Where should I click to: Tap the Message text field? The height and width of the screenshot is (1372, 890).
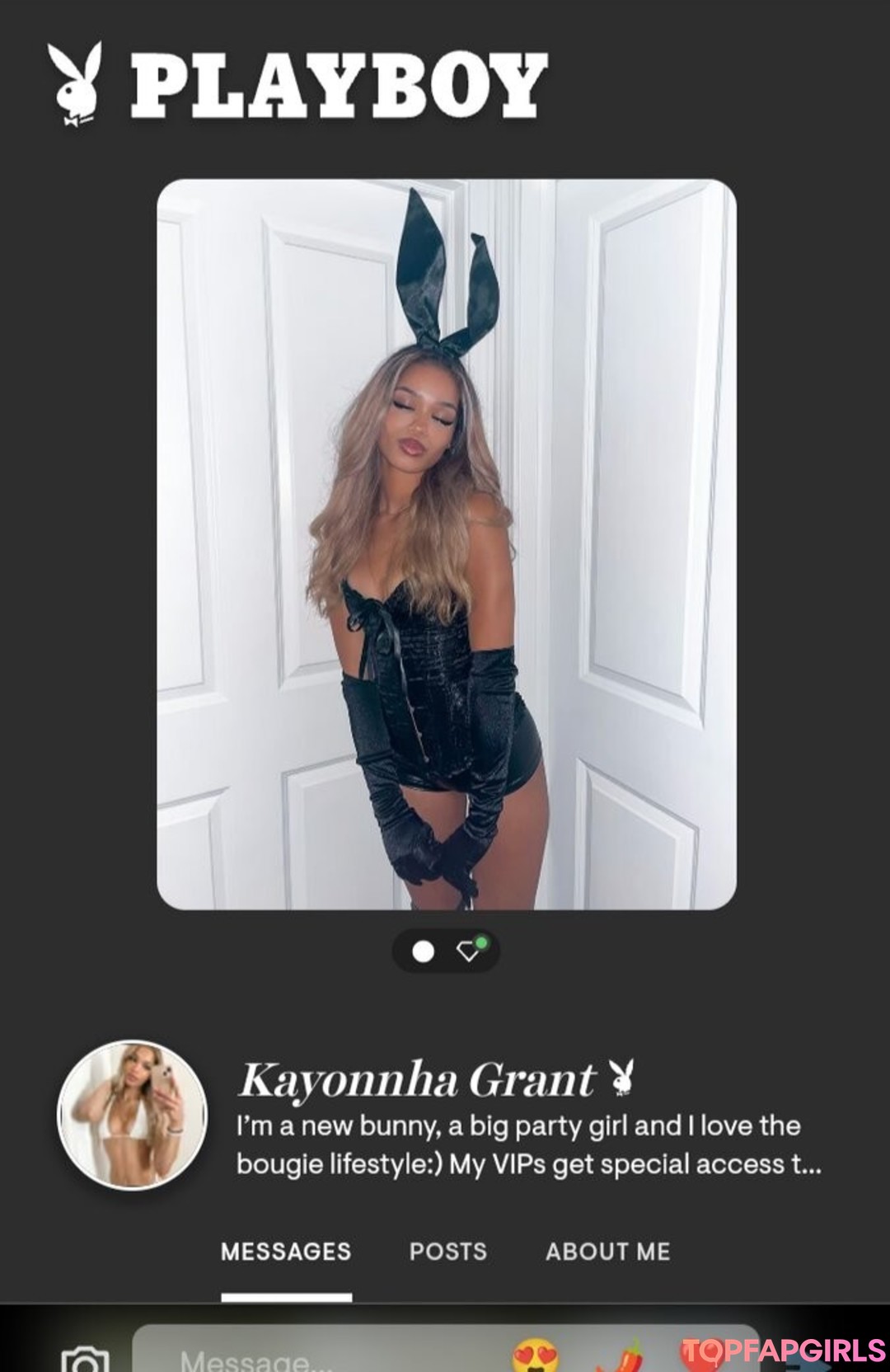pos(330,1357)
